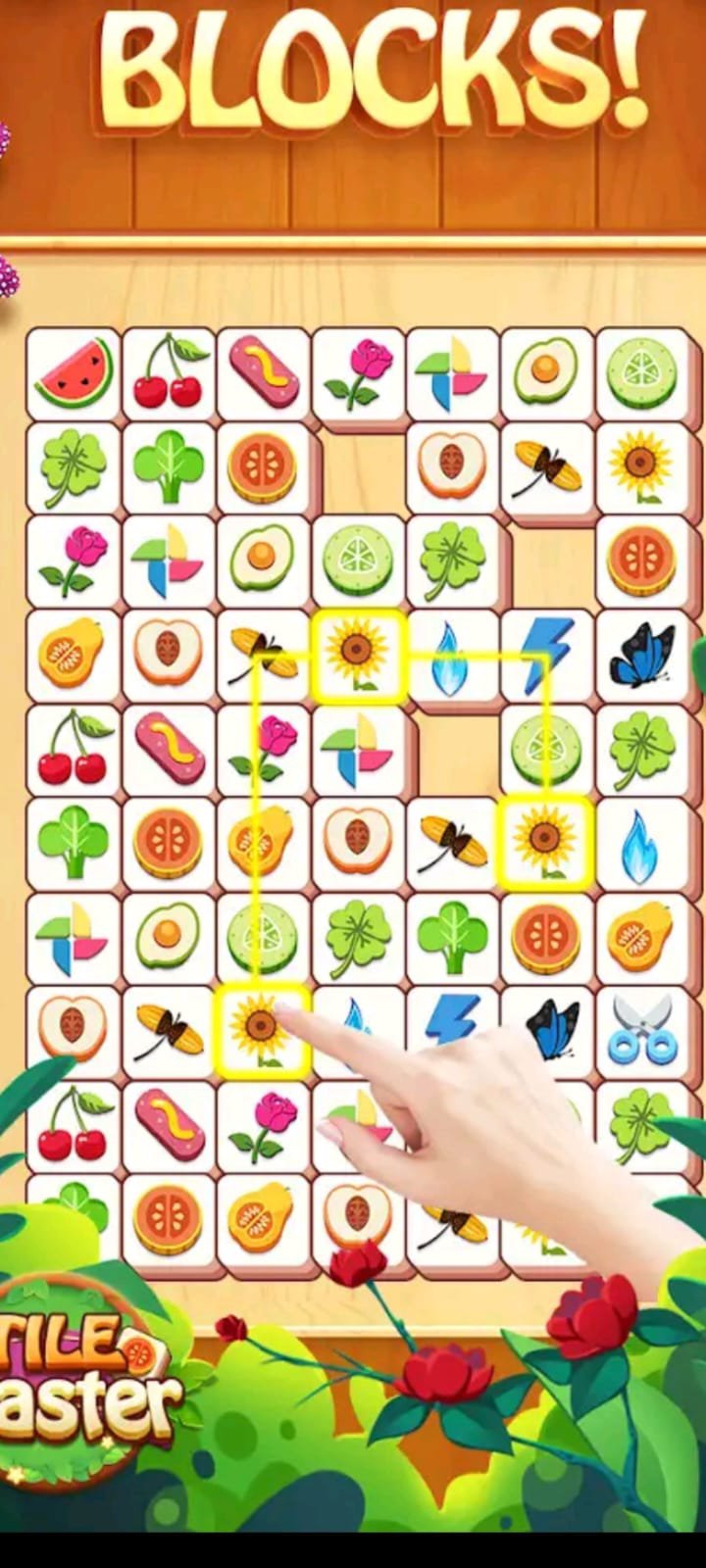Click the lightning bolt tile near the water drop
706x1568 pixels.
coord(547,654)
